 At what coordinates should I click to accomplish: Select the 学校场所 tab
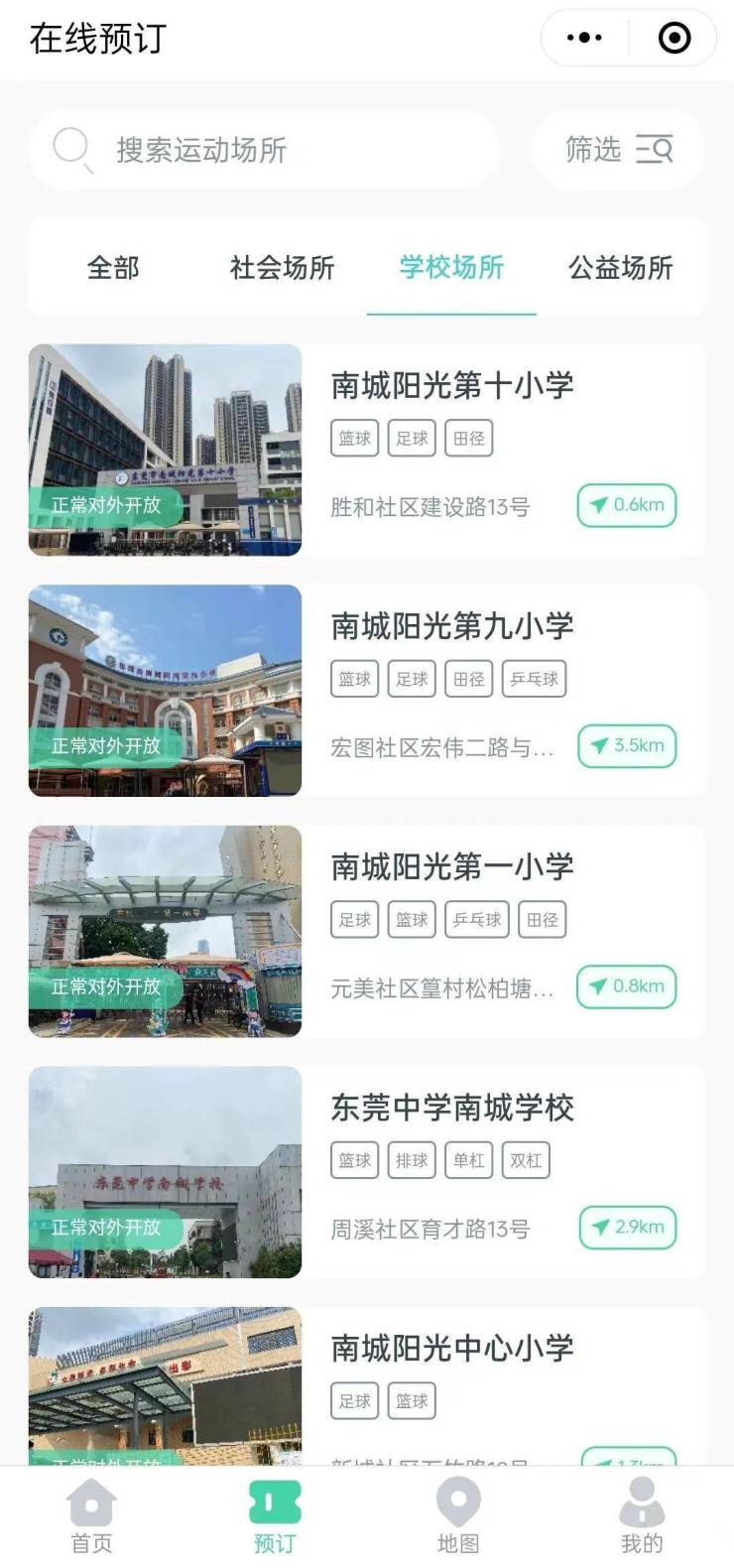[451, 268]
